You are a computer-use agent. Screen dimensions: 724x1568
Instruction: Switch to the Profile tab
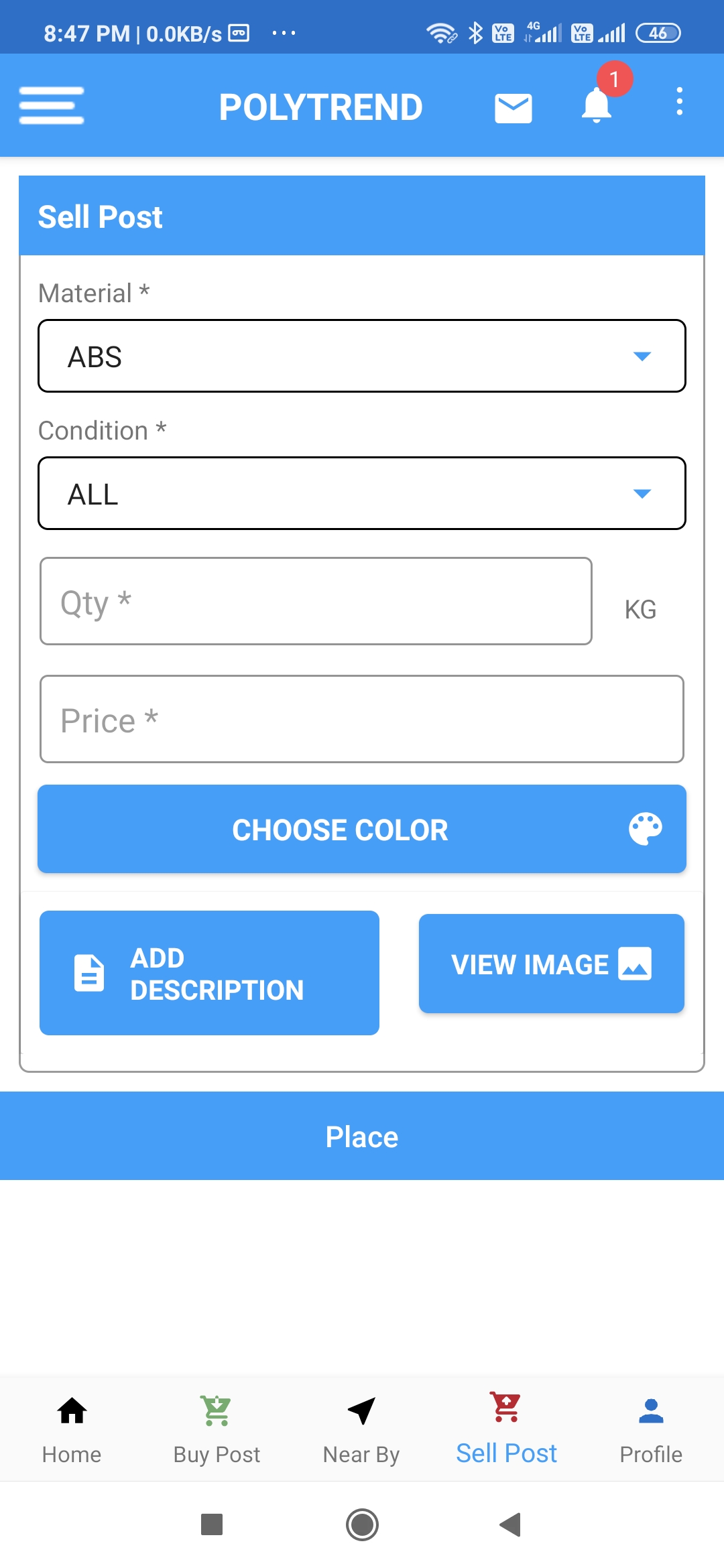651,1429
